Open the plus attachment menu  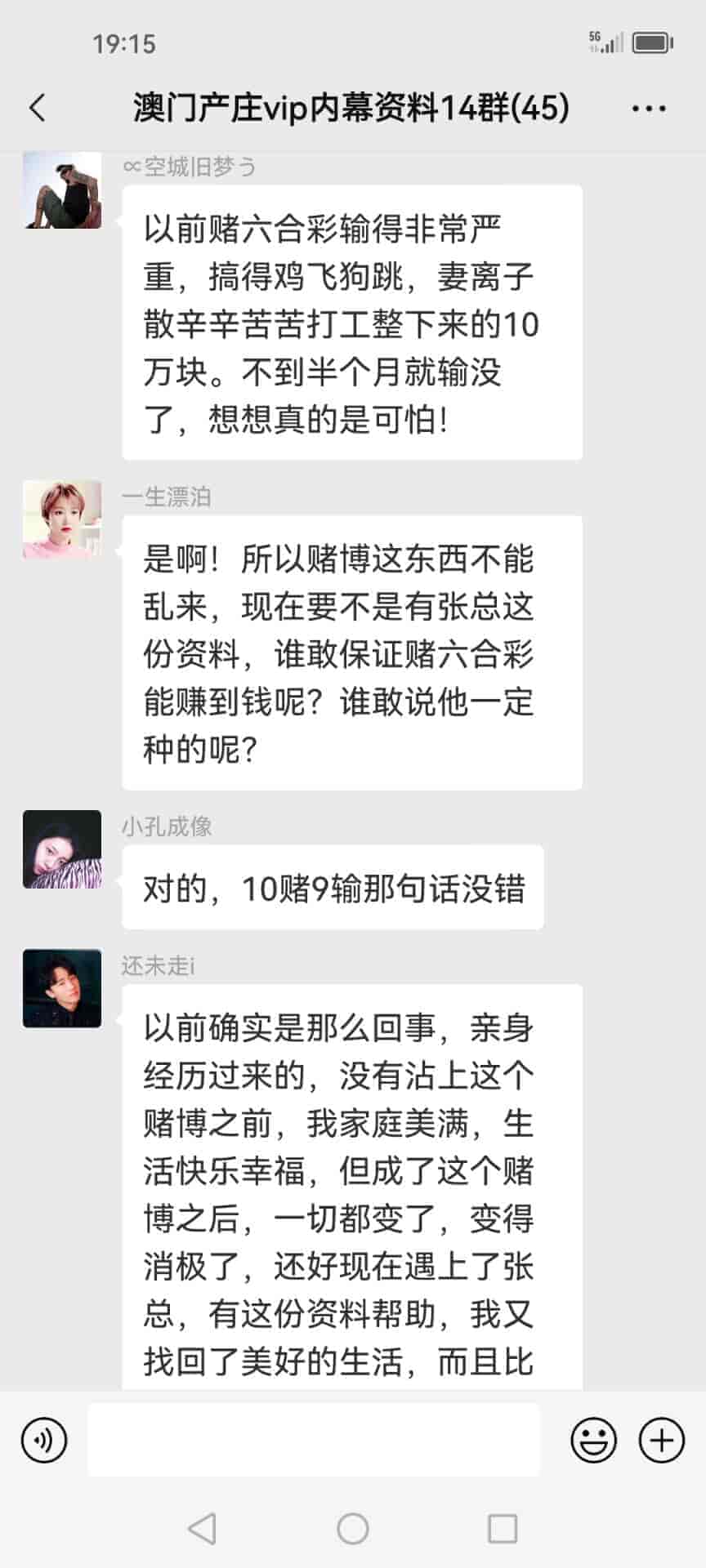coord(661,1440)
